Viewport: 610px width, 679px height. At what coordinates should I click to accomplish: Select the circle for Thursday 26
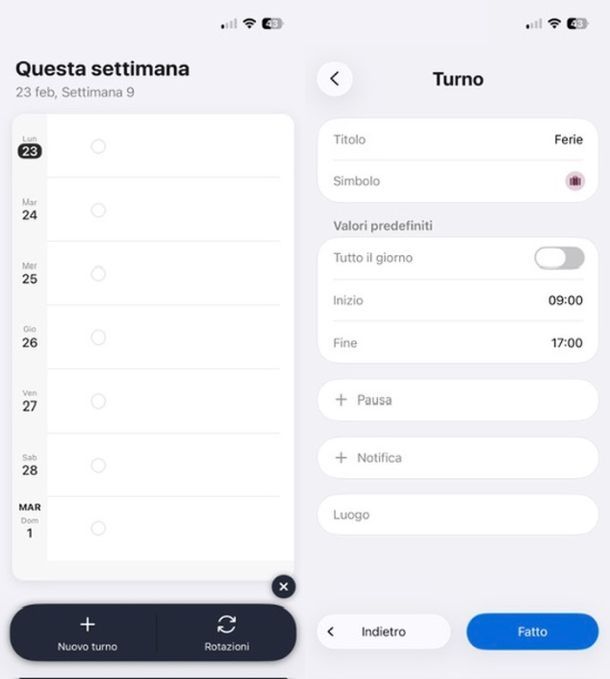[98, 338]
